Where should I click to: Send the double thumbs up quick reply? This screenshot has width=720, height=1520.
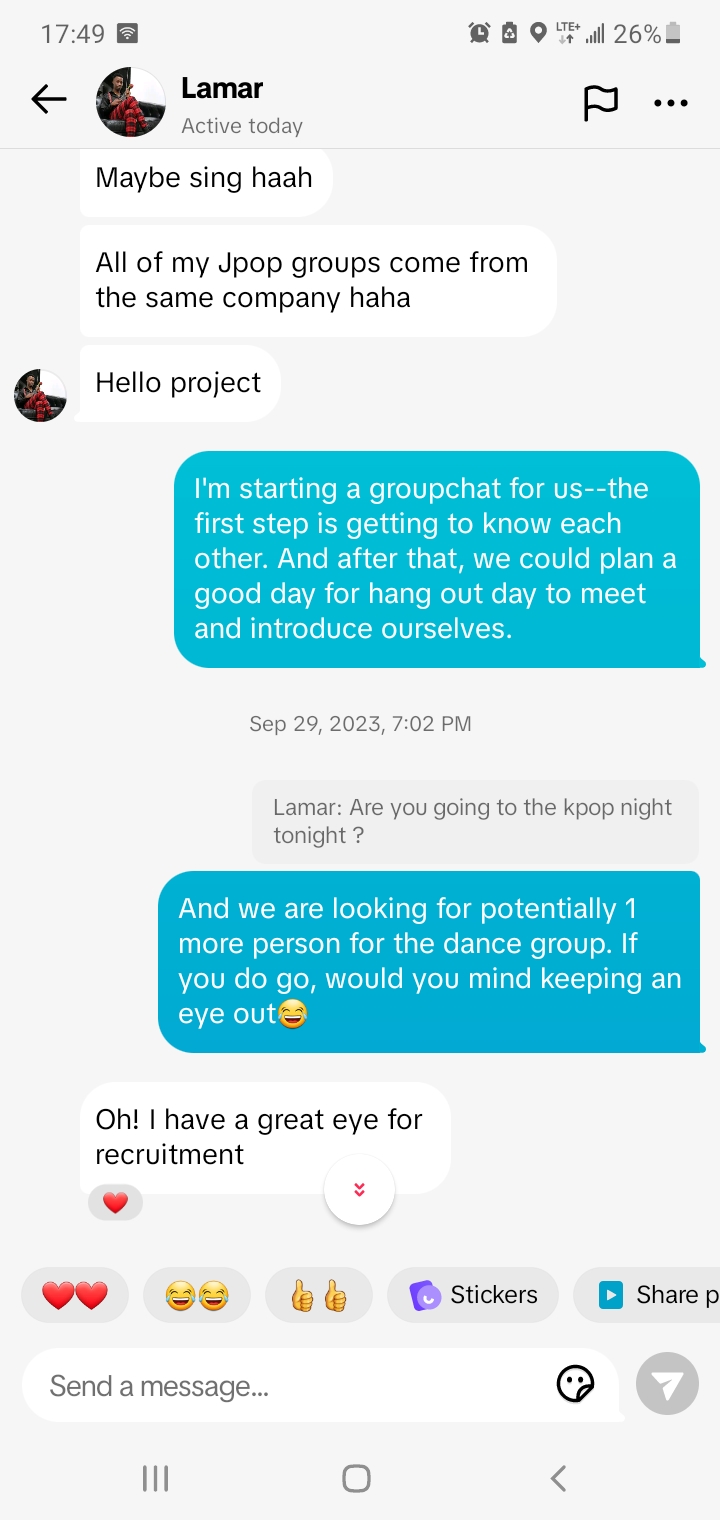[x=319, y=1295]
